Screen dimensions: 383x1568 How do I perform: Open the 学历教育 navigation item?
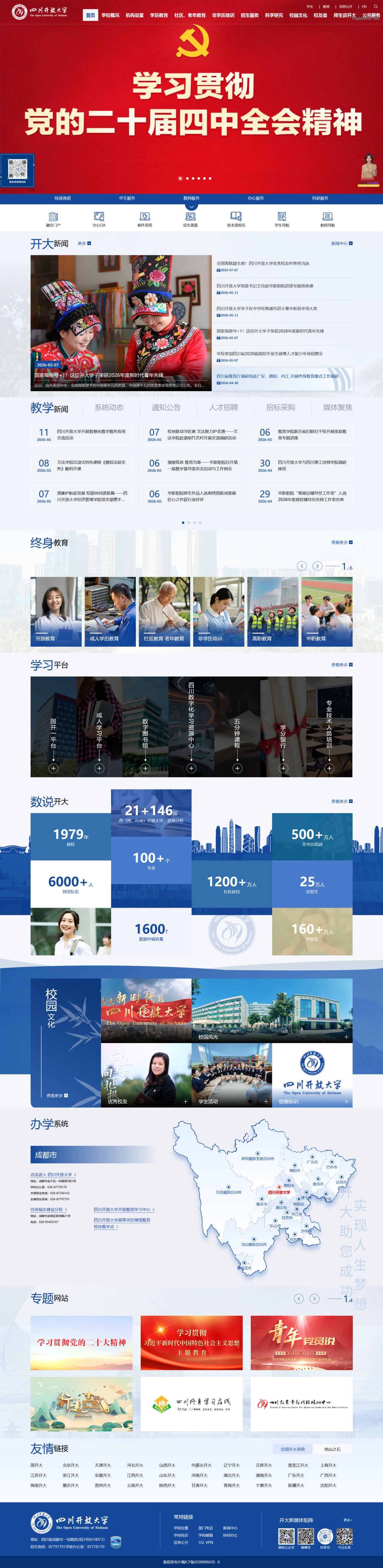click(159, 15)
